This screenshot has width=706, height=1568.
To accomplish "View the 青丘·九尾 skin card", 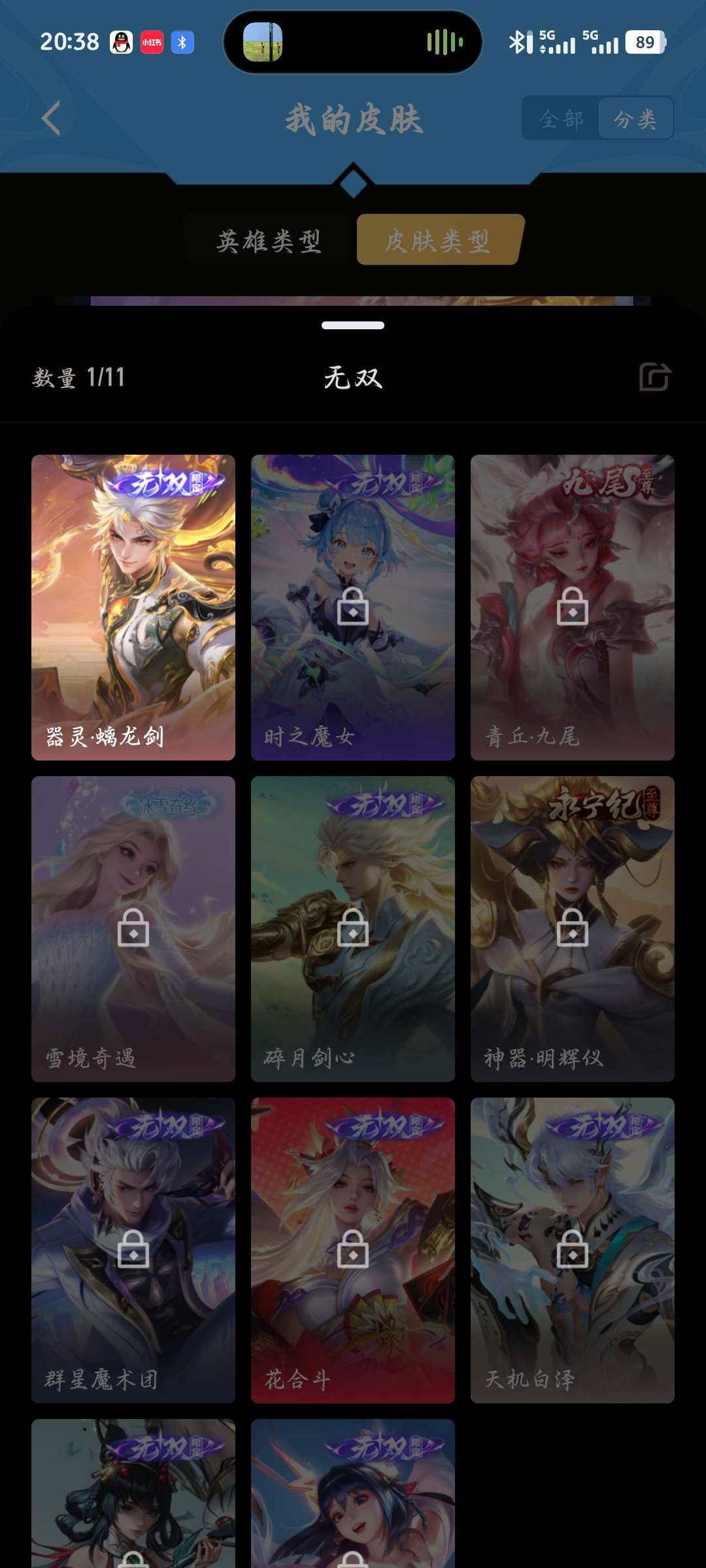I will coord(572,607).
